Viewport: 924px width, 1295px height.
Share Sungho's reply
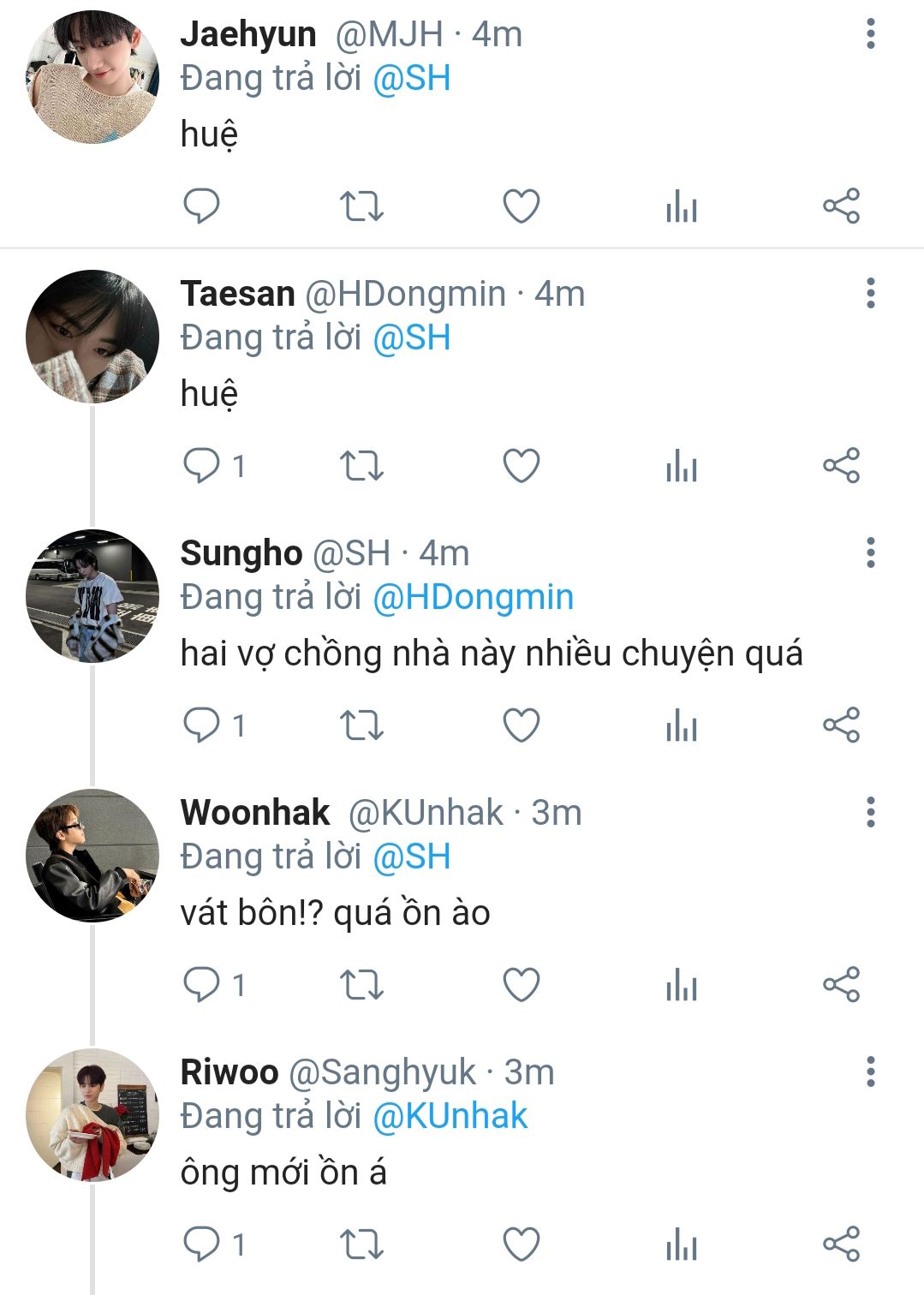841,725
